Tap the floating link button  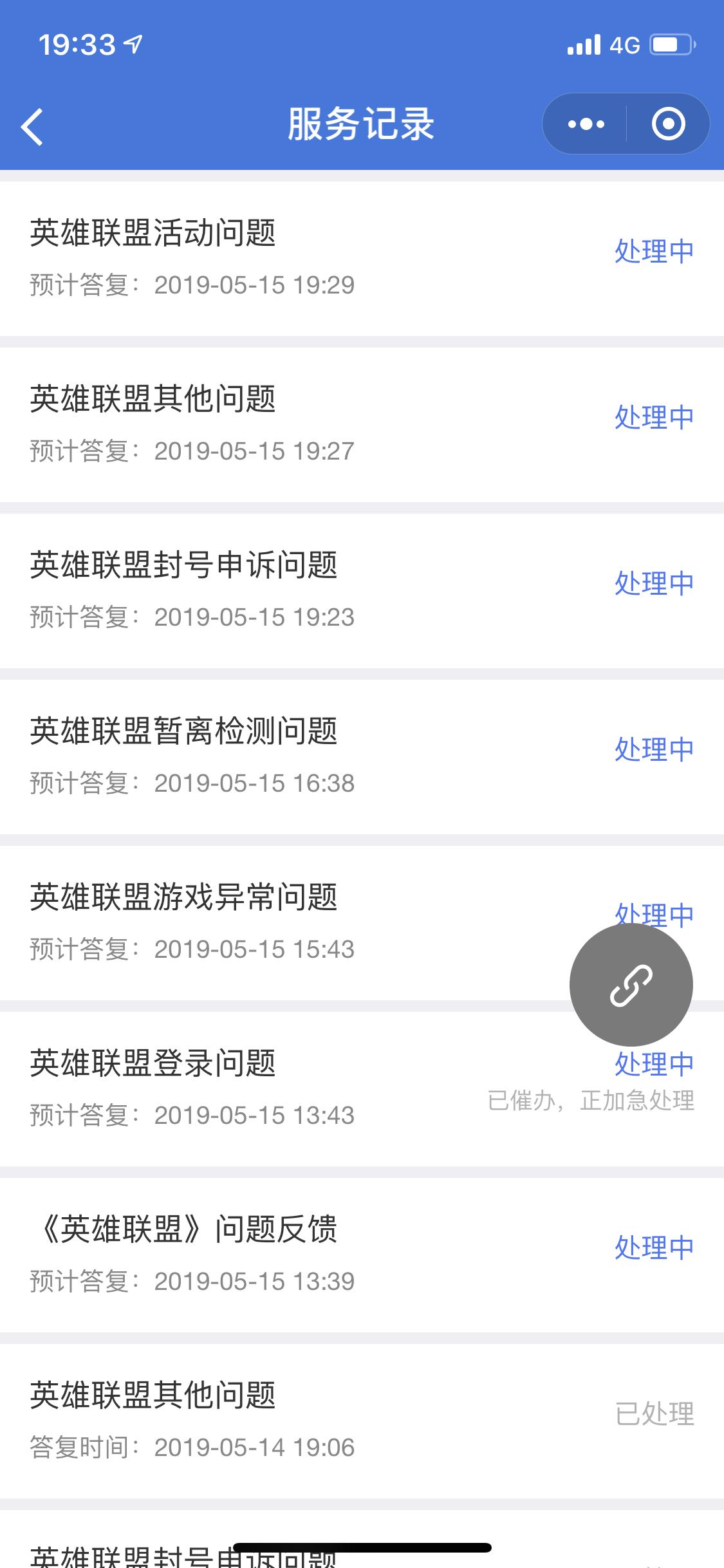(x=631, y=985)
